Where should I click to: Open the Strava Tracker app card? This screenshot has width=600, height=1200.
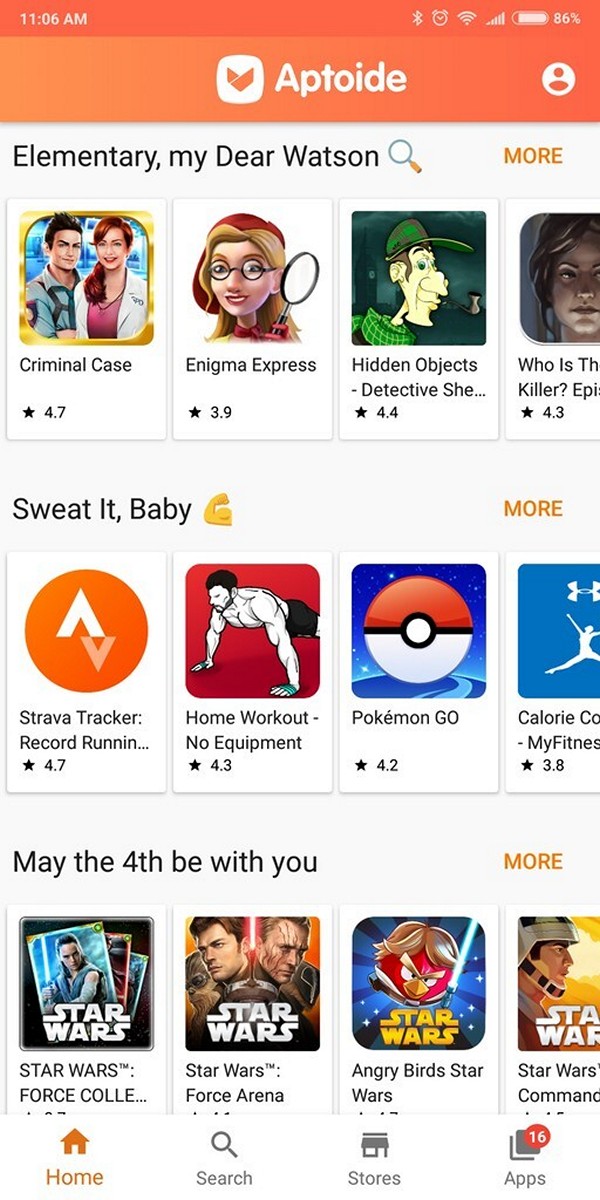point(86,672)
